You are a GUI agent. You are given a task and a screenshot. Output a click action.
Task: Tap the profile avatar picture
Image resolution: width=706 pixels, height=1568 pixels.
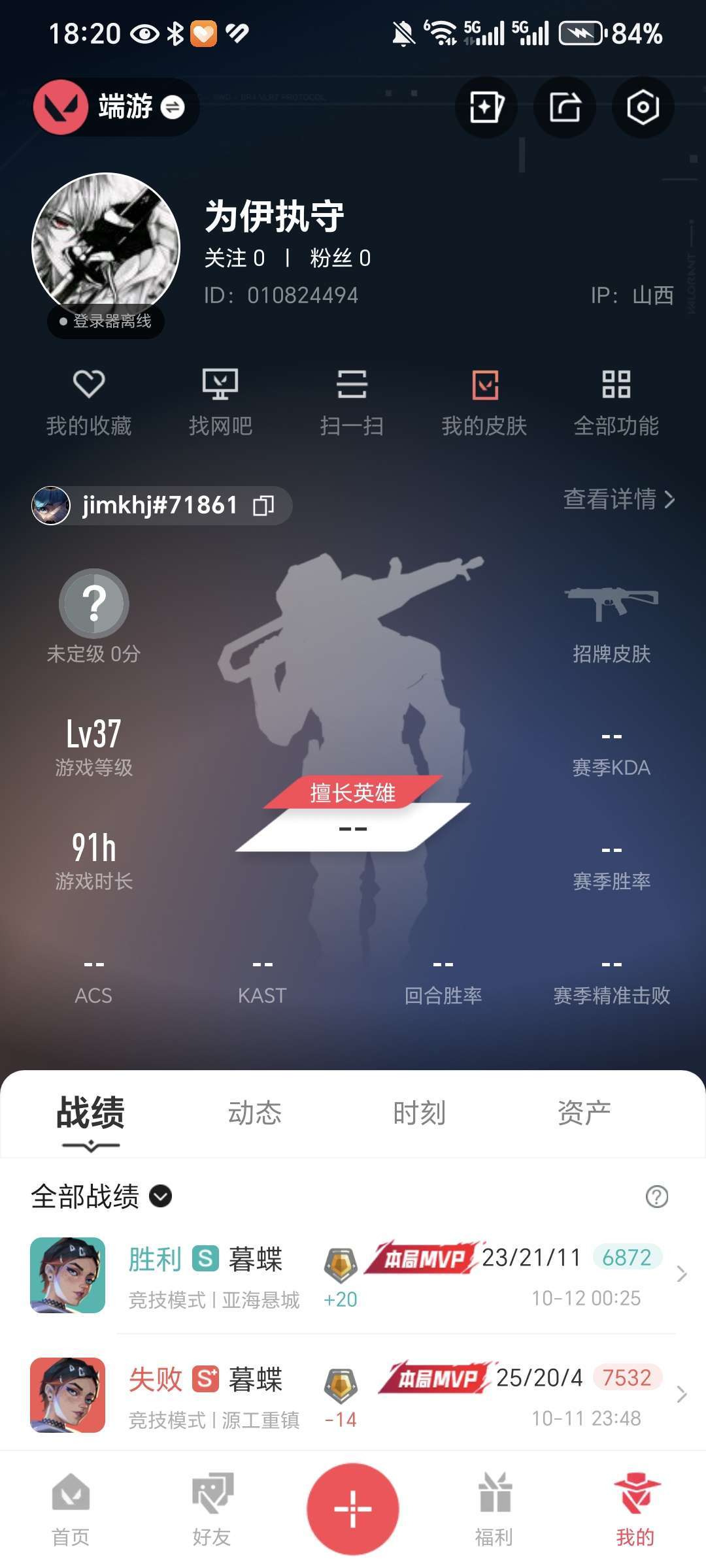106,247
